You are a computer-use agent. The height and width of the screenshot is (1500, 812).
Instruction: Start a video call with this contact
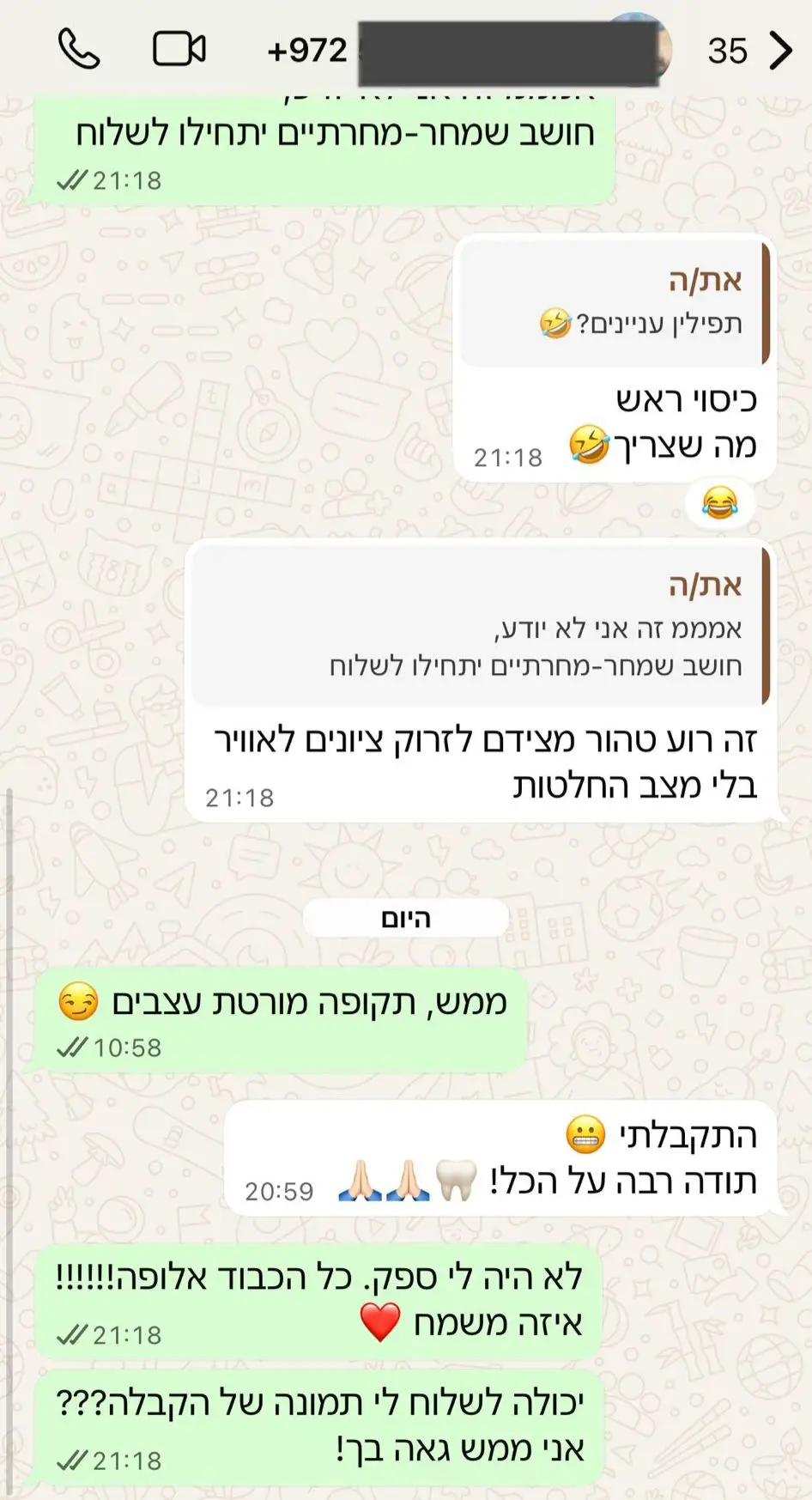pyautogui.click(x=179, y=49)
